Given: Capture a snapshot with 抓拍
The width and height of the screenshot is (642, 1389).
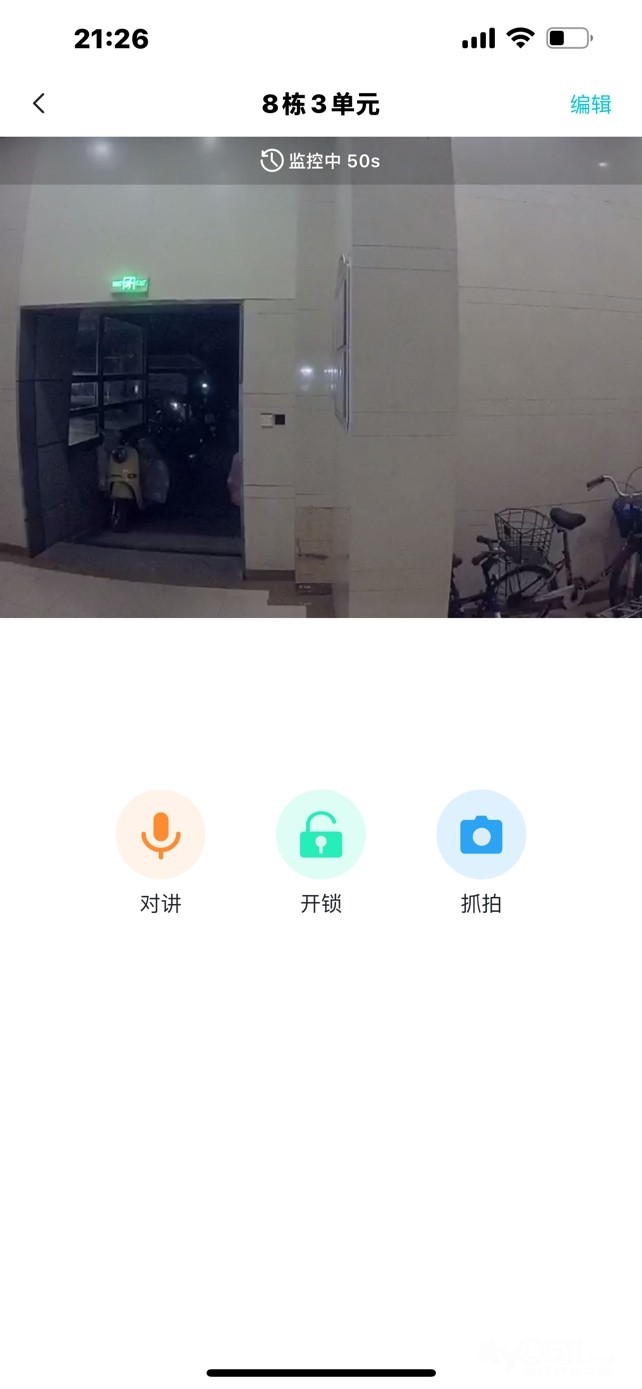Looking at the screenshot, I should [481, 835].
